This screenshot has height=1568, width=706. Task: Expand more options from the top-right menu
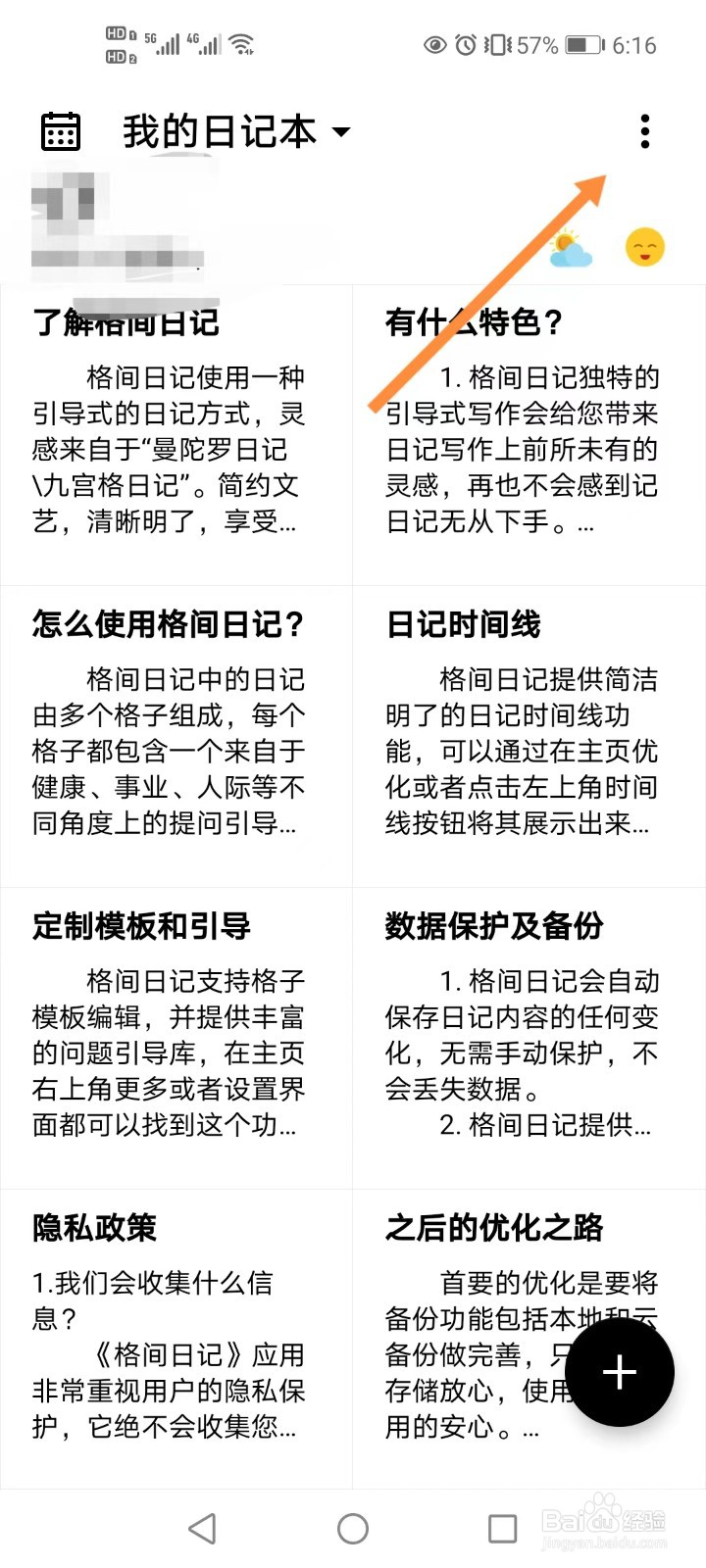pos(645,130)
